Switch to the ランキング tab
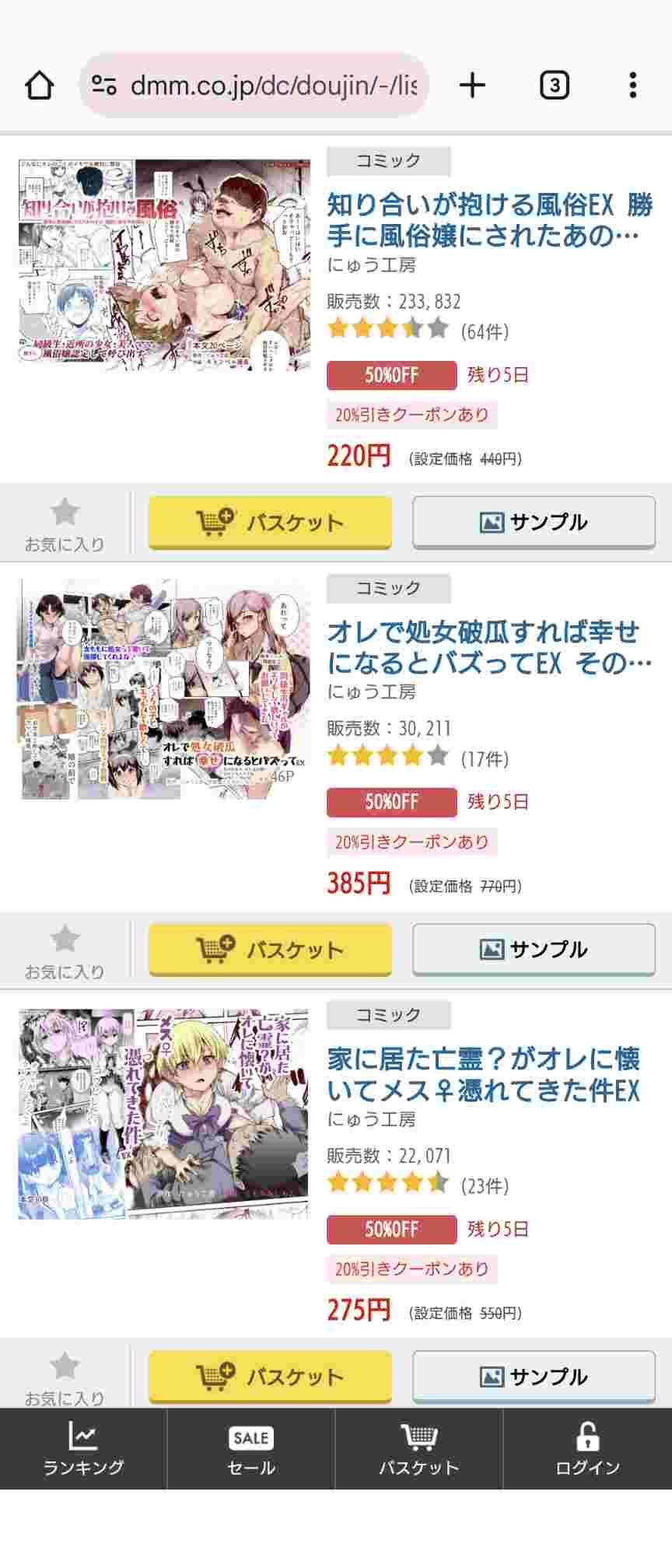The height and width of the screenshot is (1568, 672). [x=83, y=1449]
